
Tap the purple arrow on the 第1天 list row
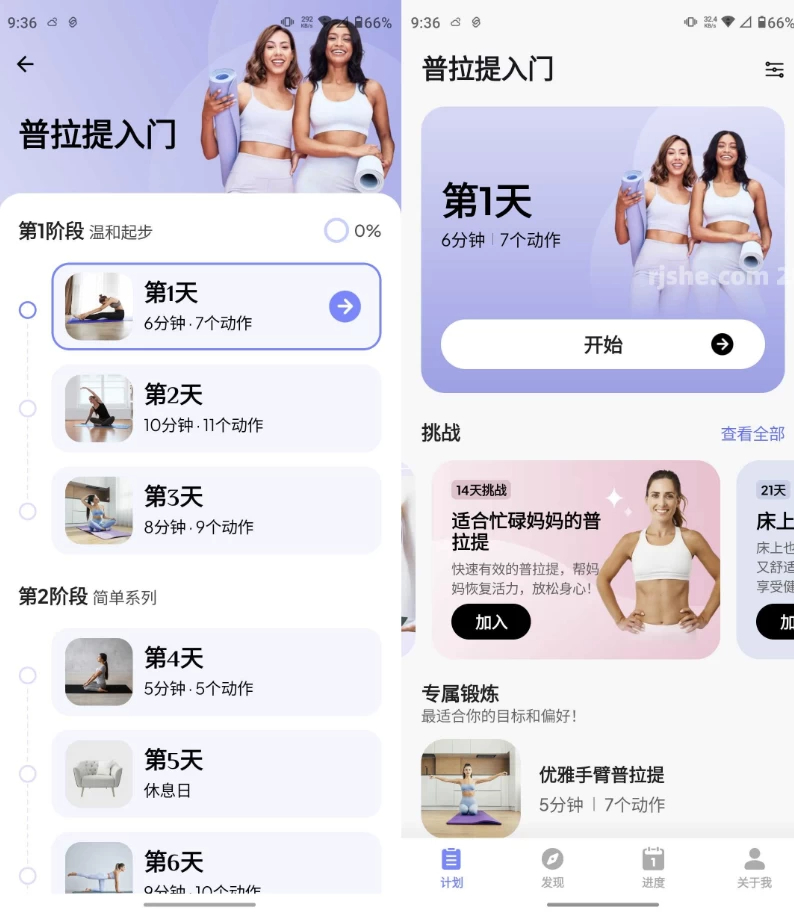tap(345, 306)
